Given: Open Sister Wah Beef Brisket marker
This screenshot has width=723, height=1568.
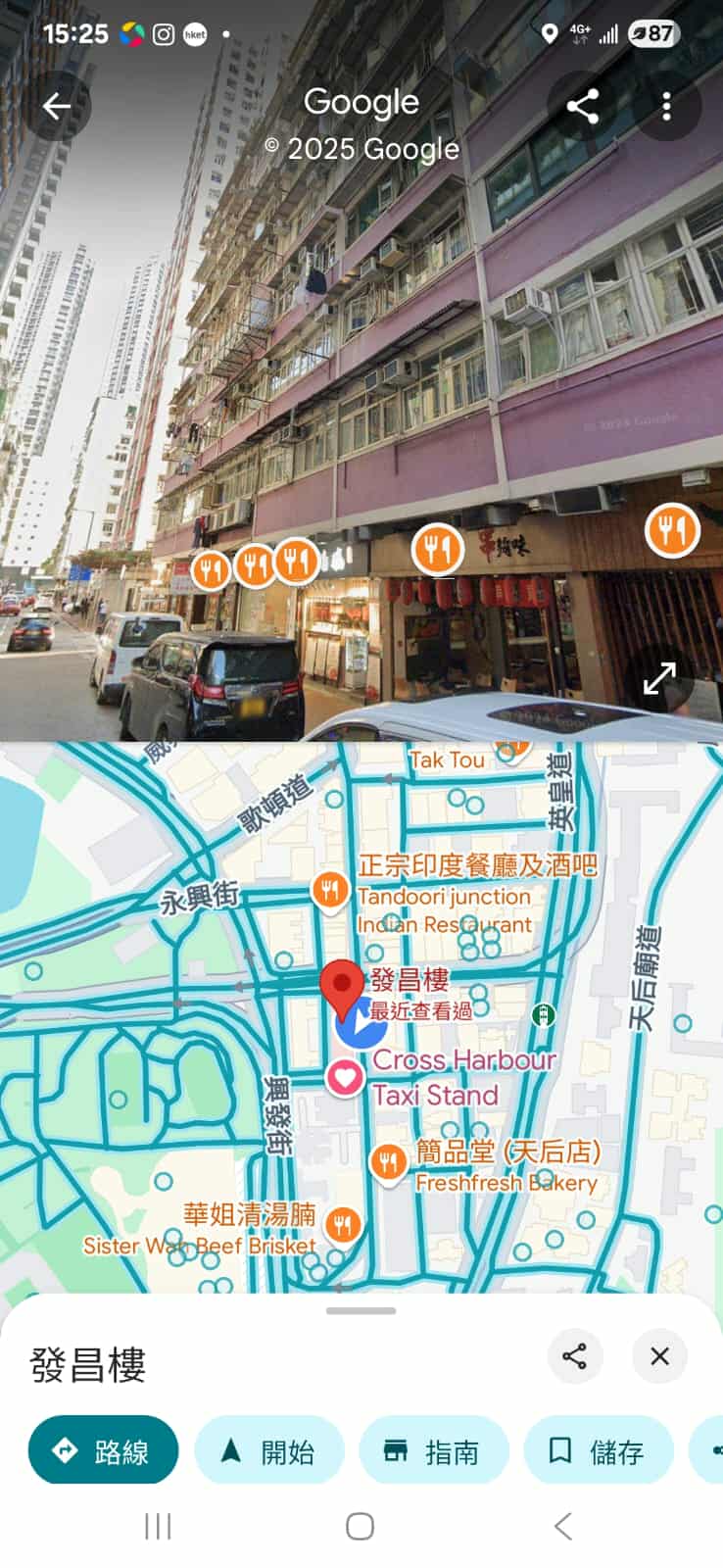Looking at the screenshot, I should click(342, 1224).
